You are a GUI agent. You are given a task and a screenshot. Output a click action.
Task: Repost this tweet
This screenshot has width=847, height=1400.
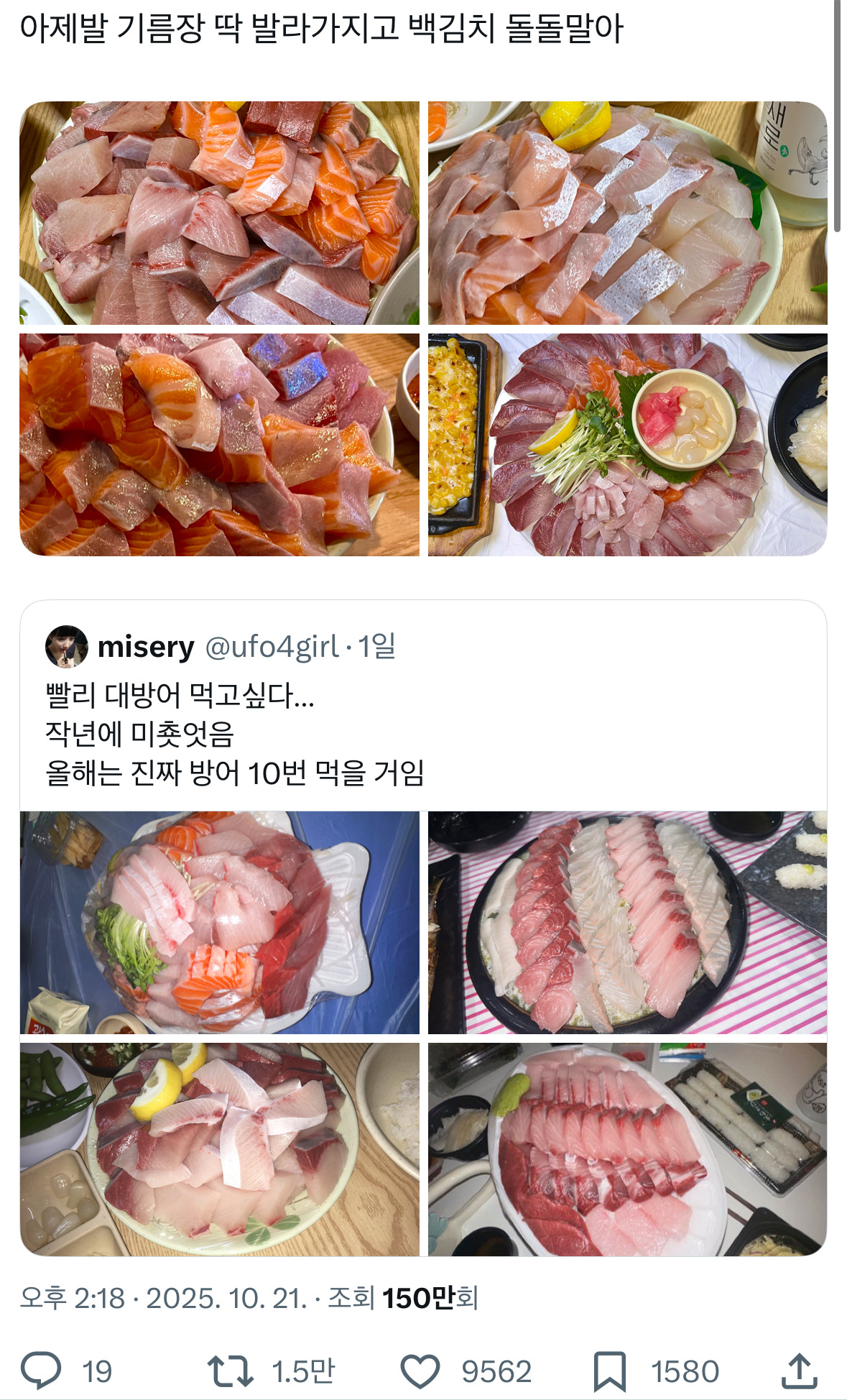[230, 1371]
